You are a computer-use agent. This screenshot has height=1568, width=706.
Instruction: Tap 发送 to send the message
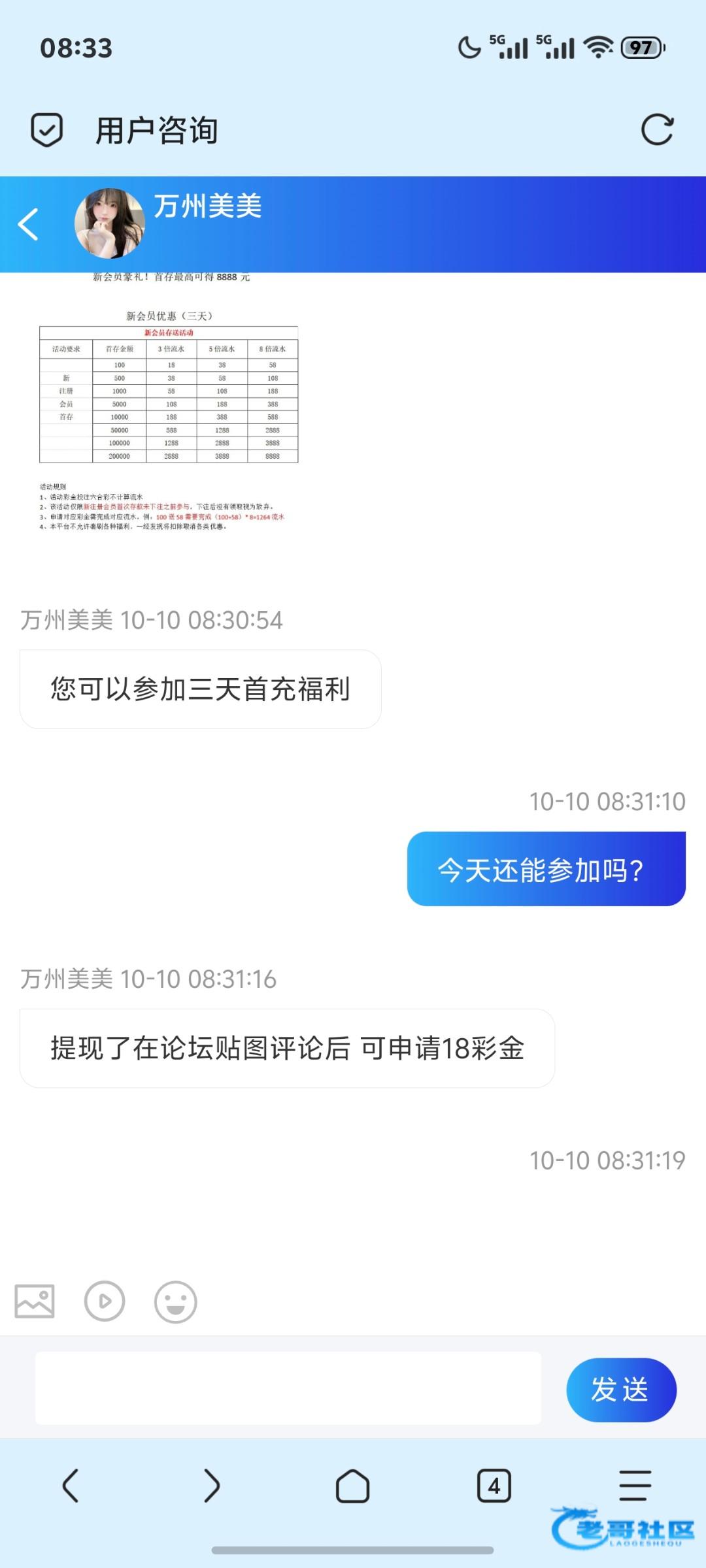(620, 1389)
